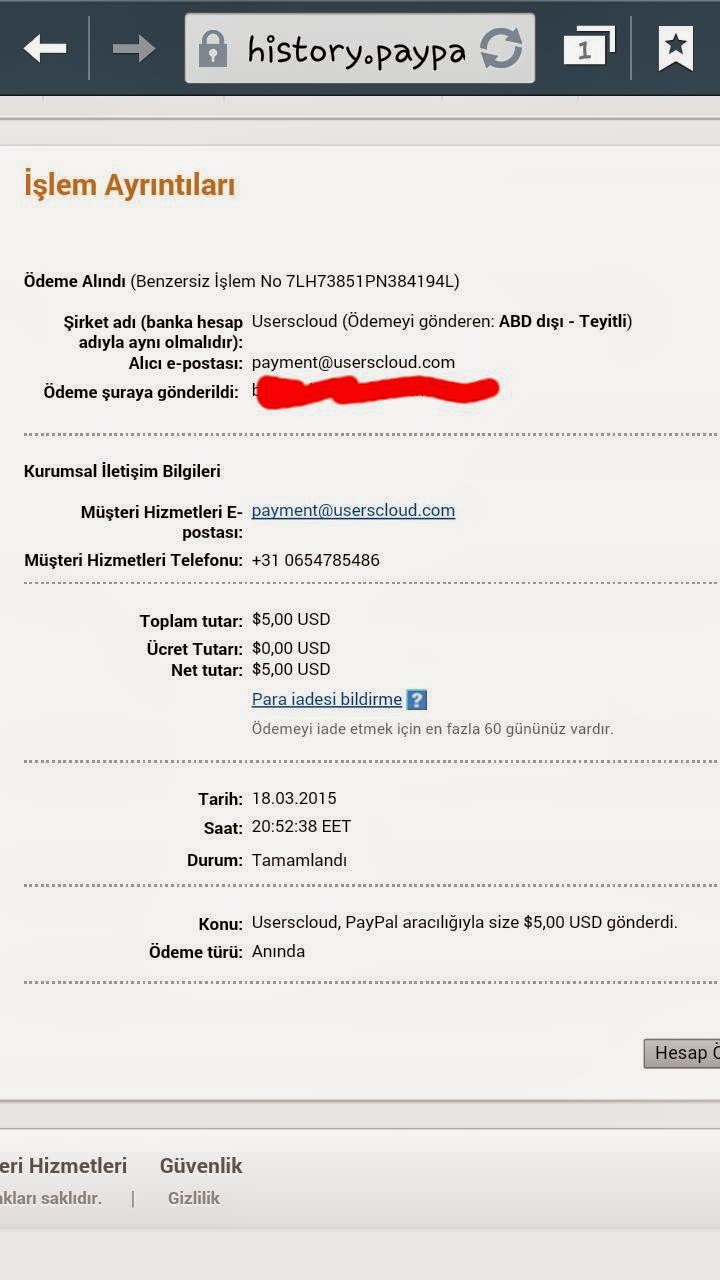
Task: Open the Gizlilik footer link
Action: coord(194,1198)
